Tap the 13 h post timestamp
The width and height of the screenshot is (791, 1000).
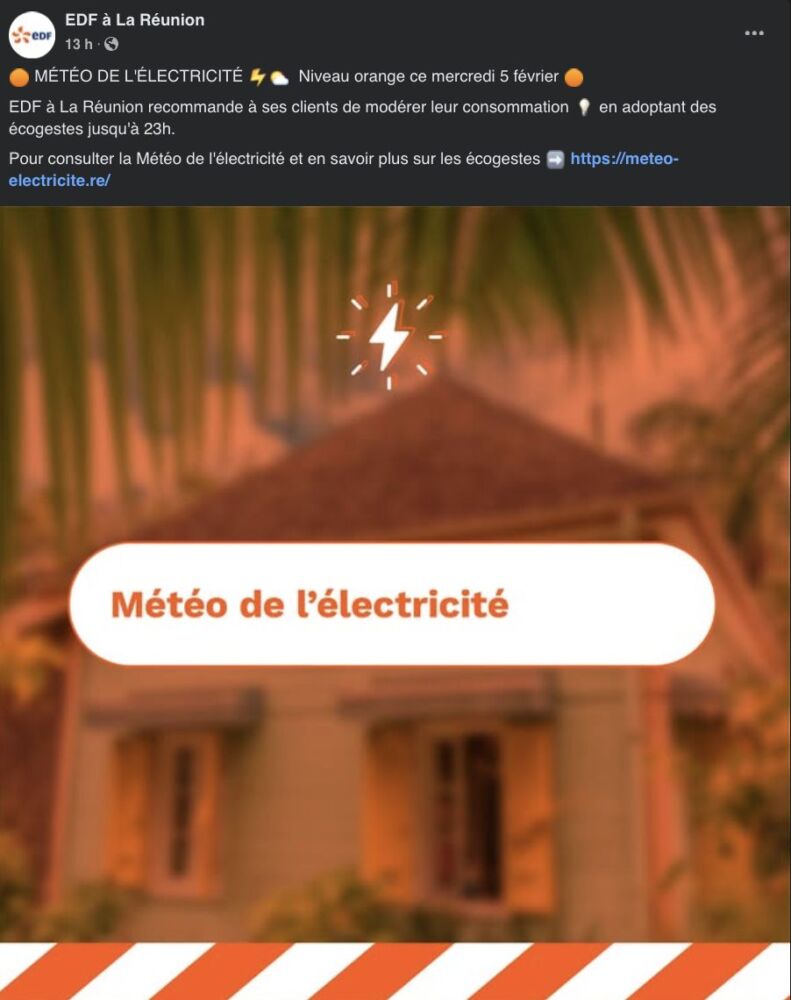tap(79, 44)
